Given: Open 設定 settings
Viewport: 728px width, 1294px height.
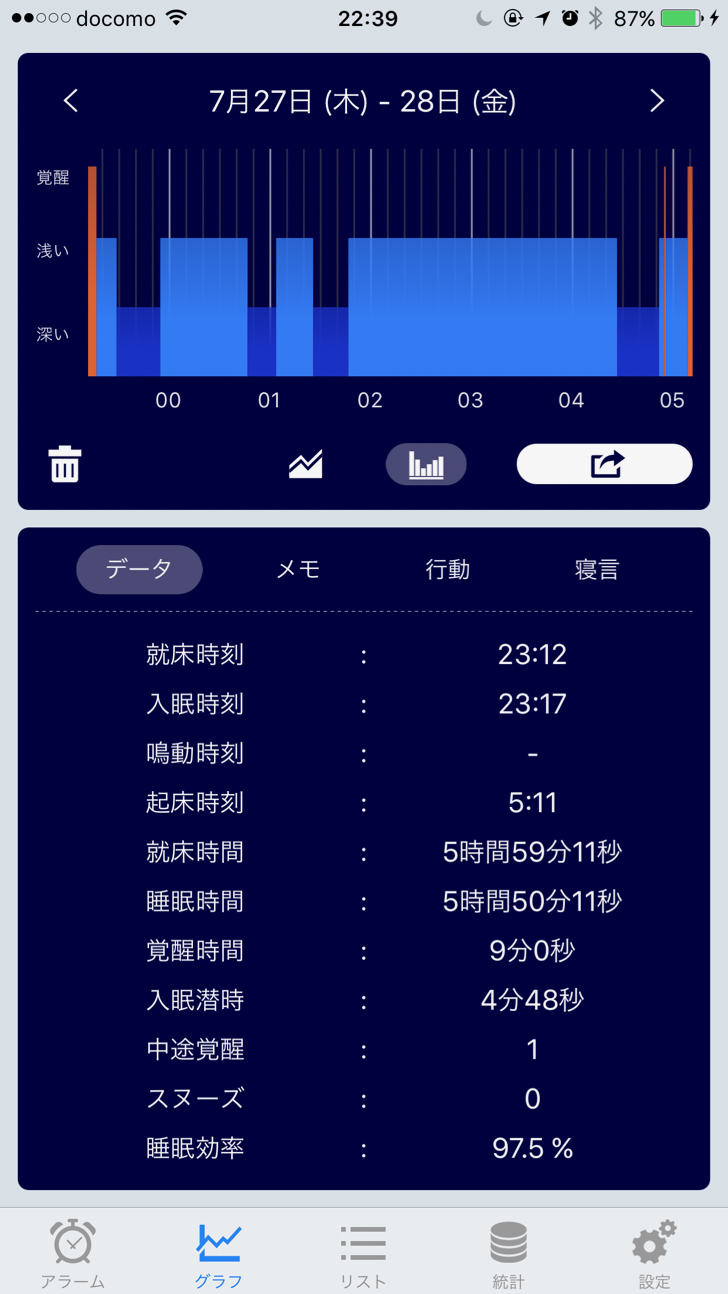Looking at the screenshot, I should (x=654, y=1254).
